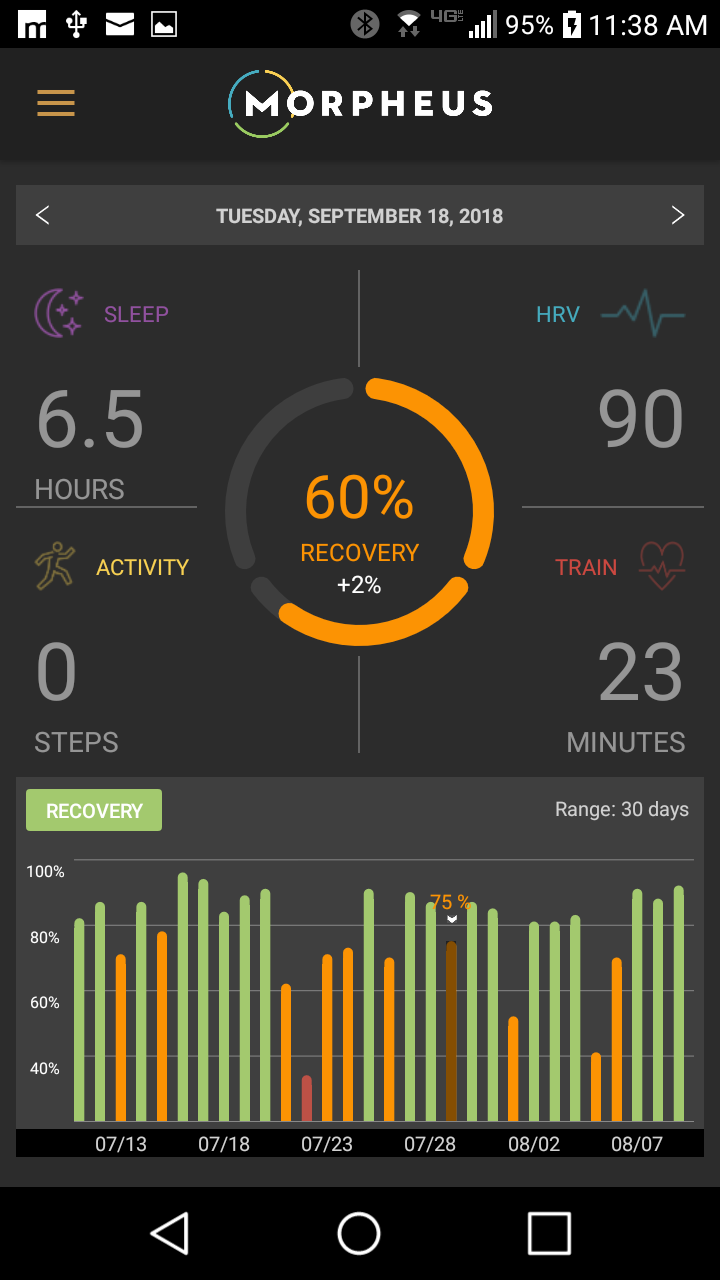Return to the Android home screen
Viewport: 720px width, 1280px height.
359,1233
